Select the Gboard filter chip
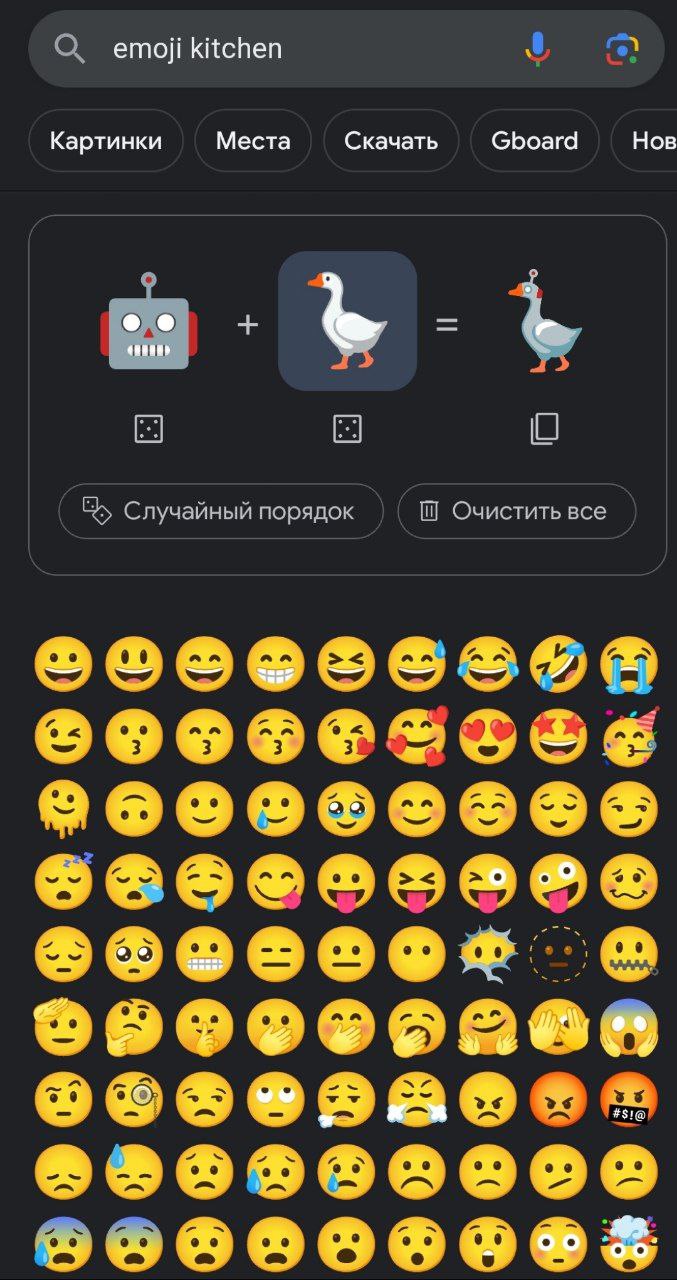The image size is (677, 1280). coord(534,141)
